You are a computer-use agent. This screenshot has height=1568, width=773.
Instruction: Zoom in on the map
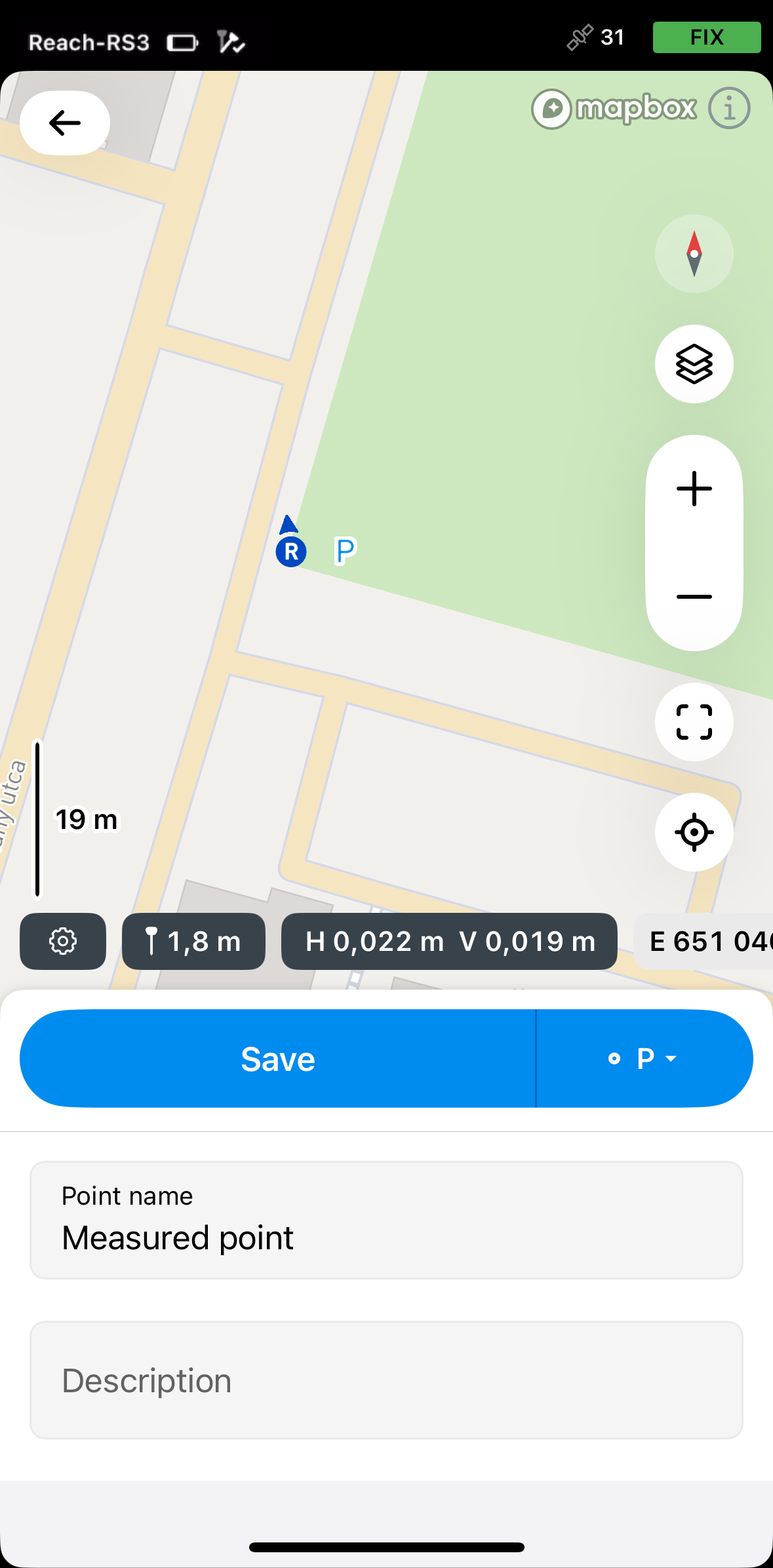(x=694, y=489)
